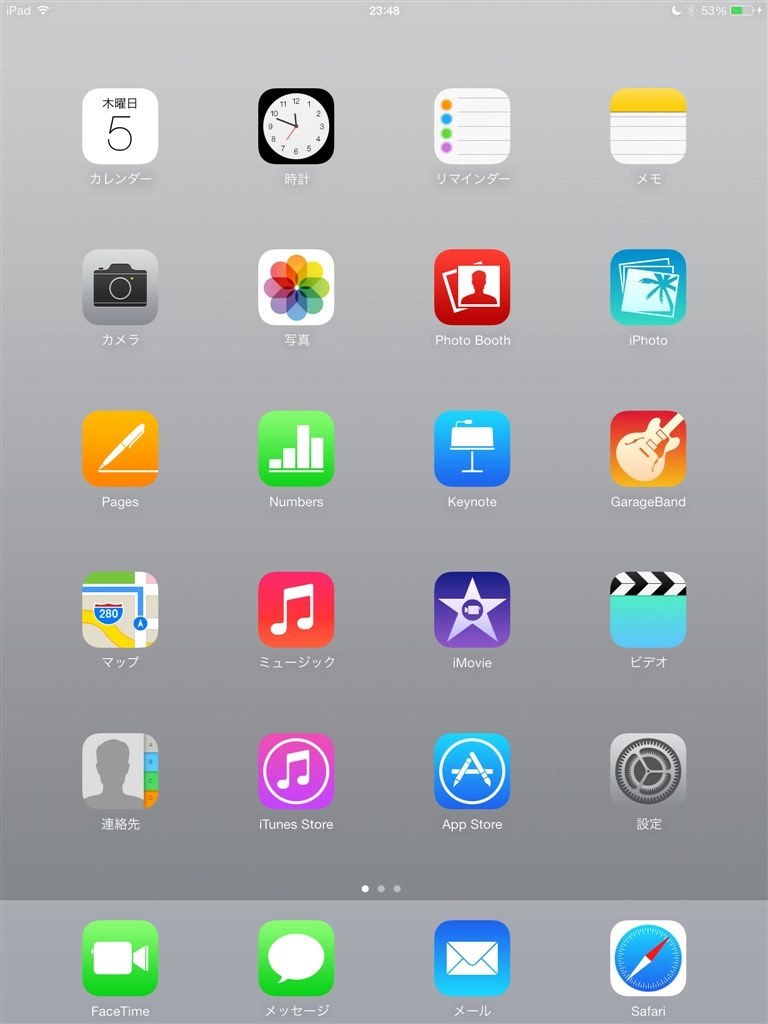
Task: Launch the カメラ camera app
Action: (120, 287)
